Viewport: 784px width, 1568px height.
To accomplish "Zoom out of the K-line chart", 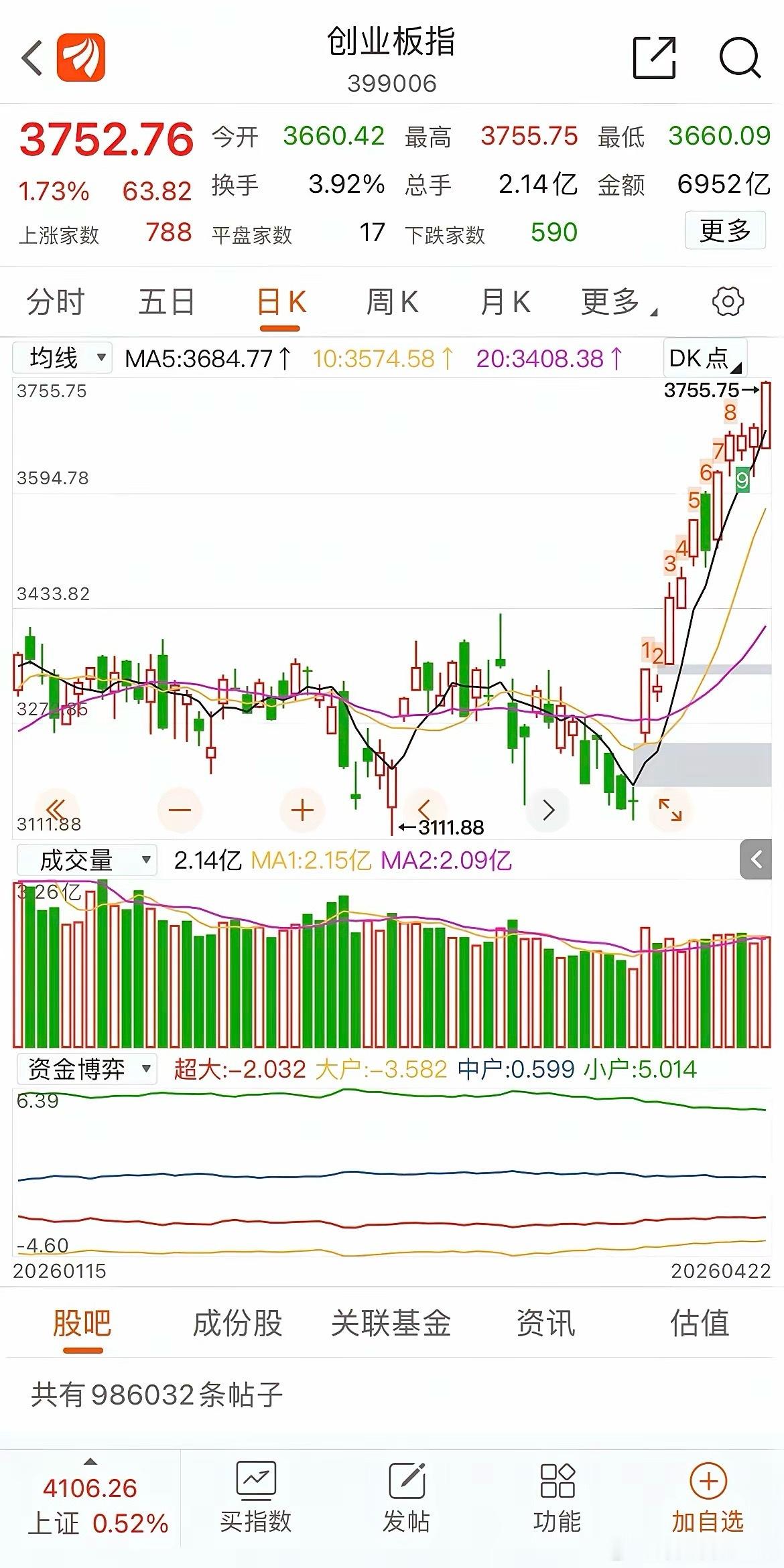I will click(x=179, y=810).
